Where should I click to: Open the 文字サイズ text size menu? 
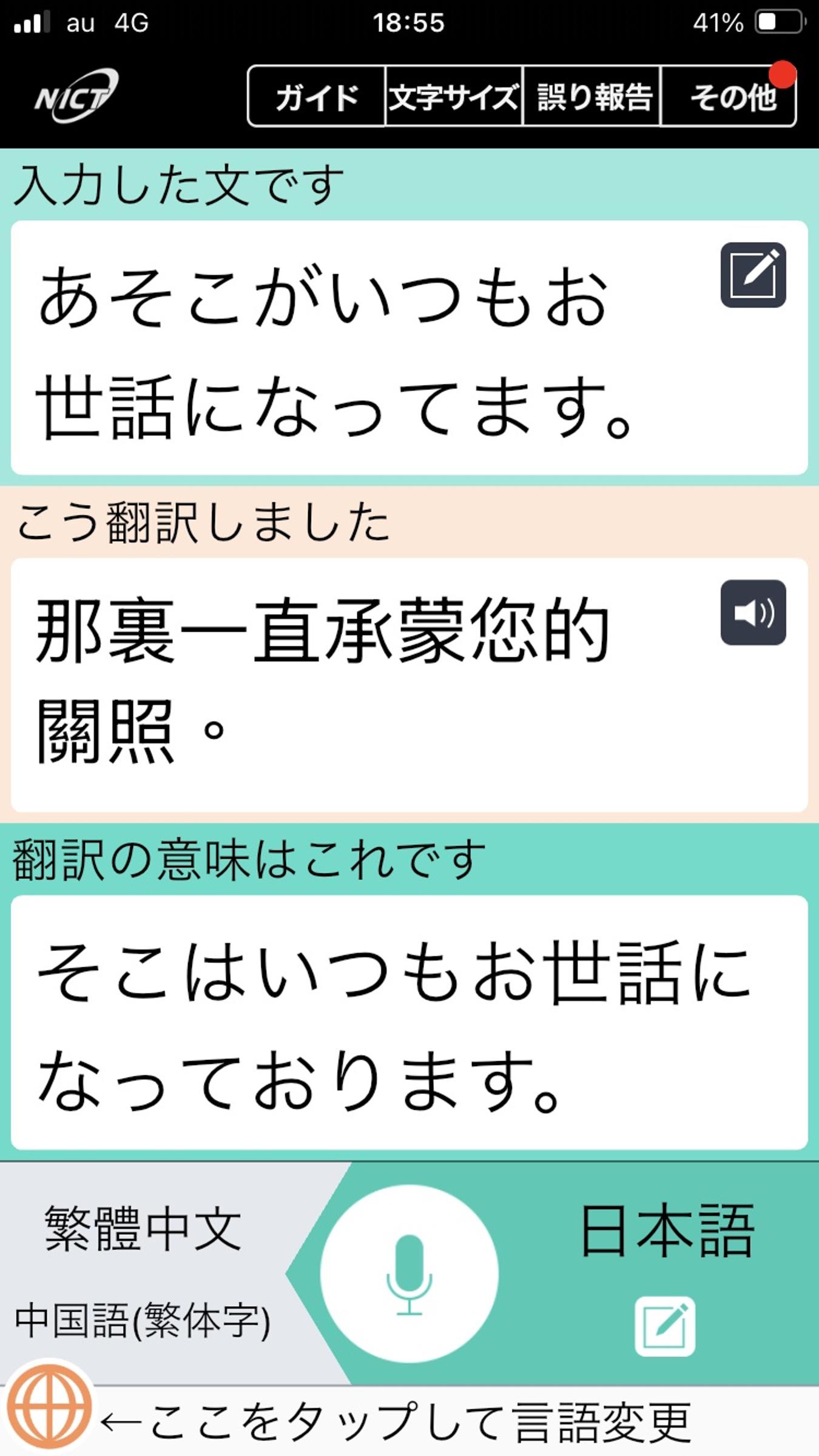(453, 98)
